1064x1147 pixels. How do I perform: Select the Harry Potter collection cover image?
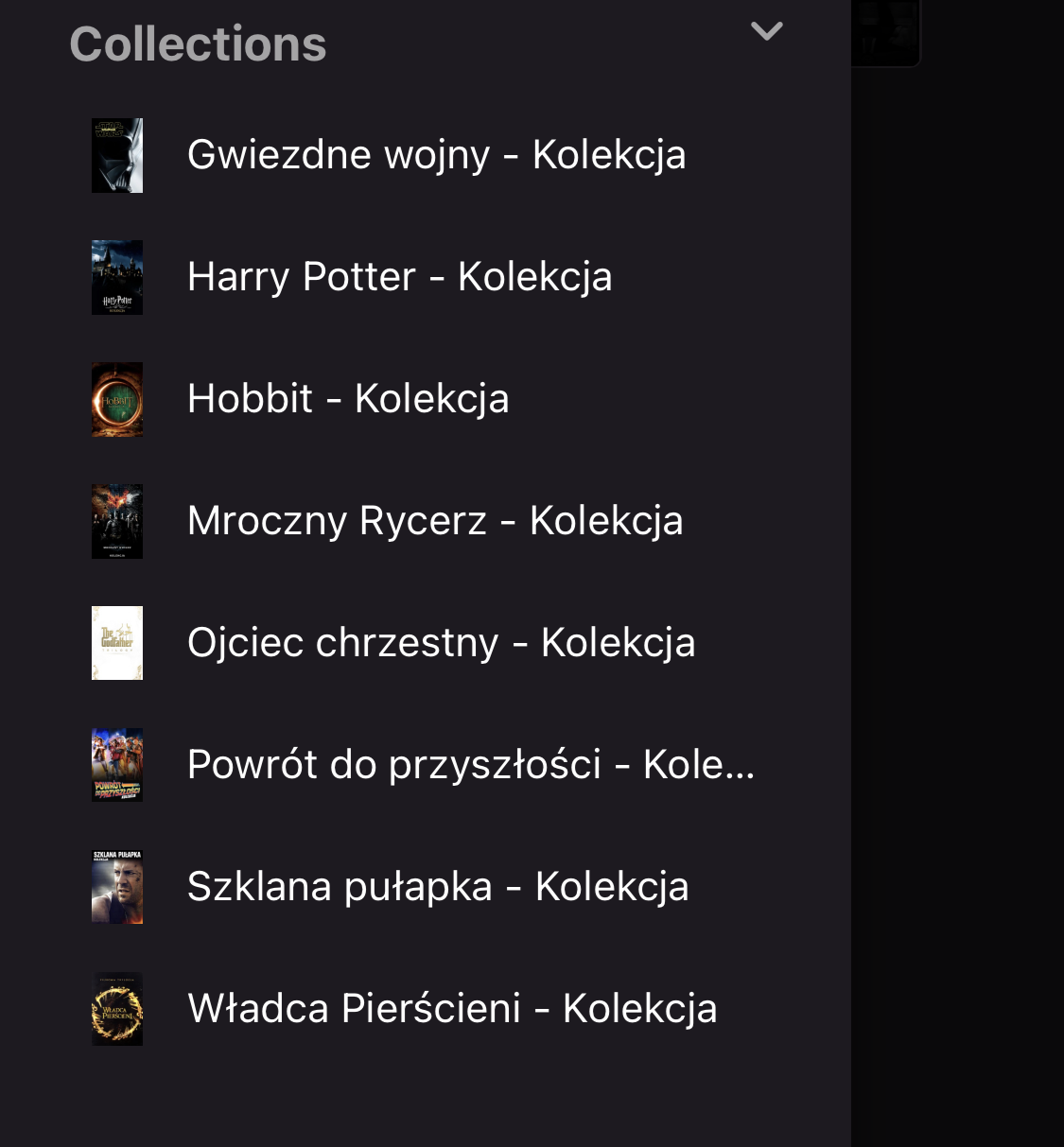[117, 277]
